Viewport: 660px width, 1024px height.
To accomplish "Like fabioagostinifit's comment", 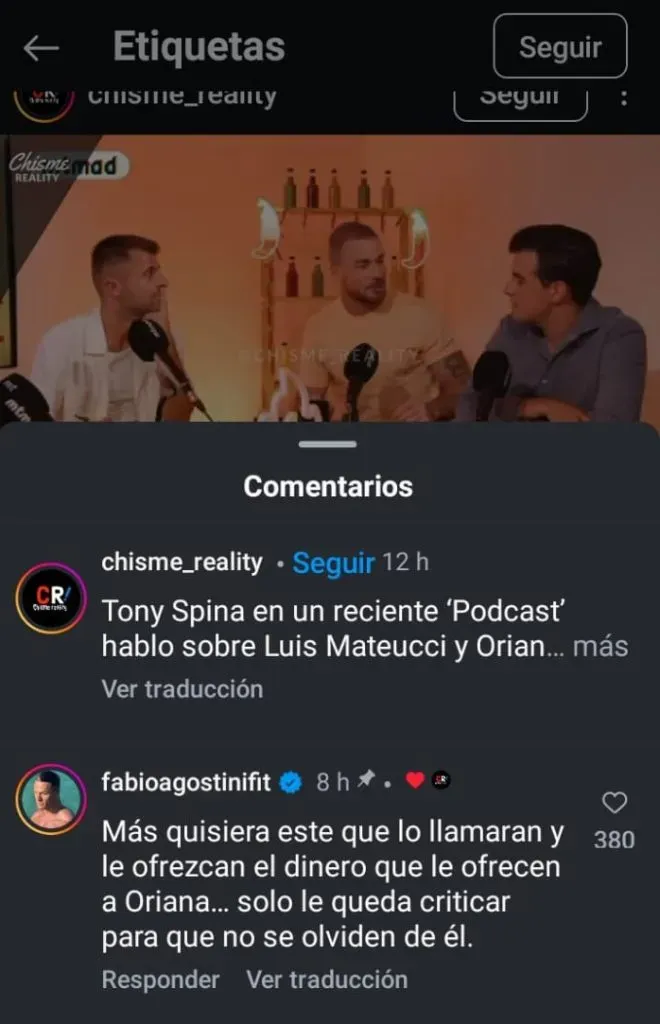I will pyautogui.click(x=614, y=803).
